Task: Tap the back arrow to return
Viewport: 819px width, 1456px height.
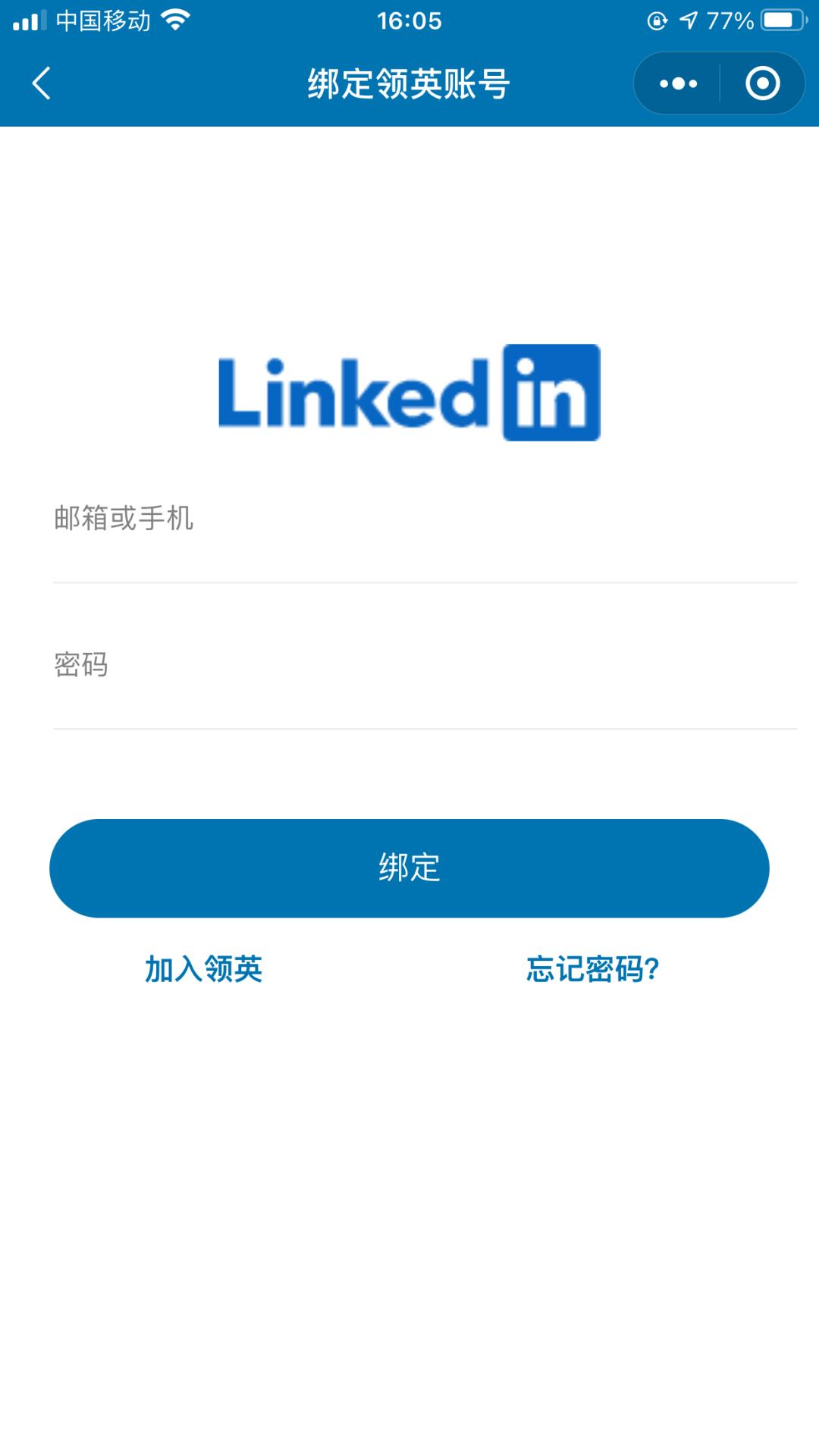Action: (x=42, y=83)
